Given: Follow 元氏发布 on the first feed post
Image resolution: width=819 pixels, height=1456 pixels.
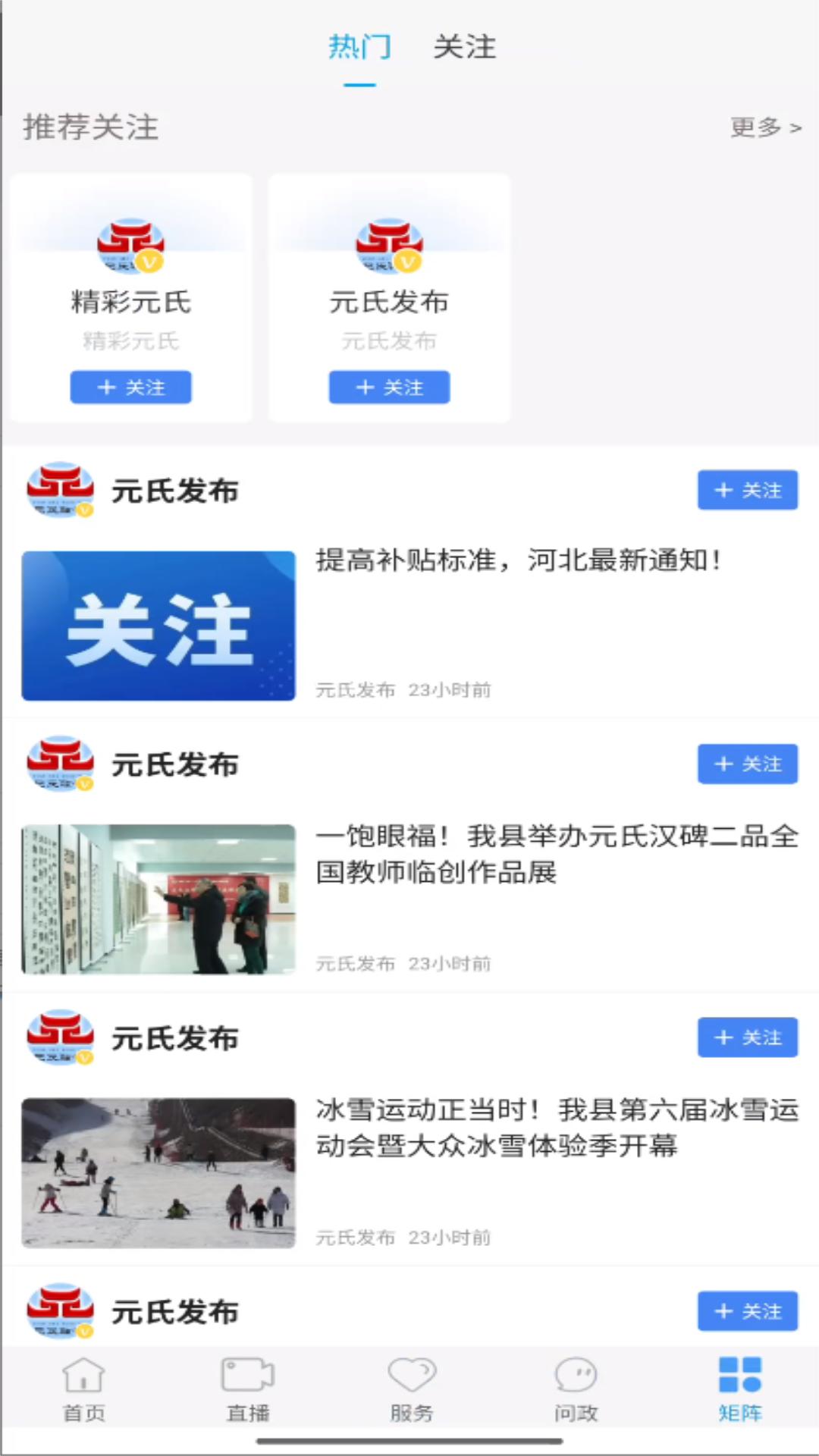Looking at the screenshot, I should click(x=747, y=490).
